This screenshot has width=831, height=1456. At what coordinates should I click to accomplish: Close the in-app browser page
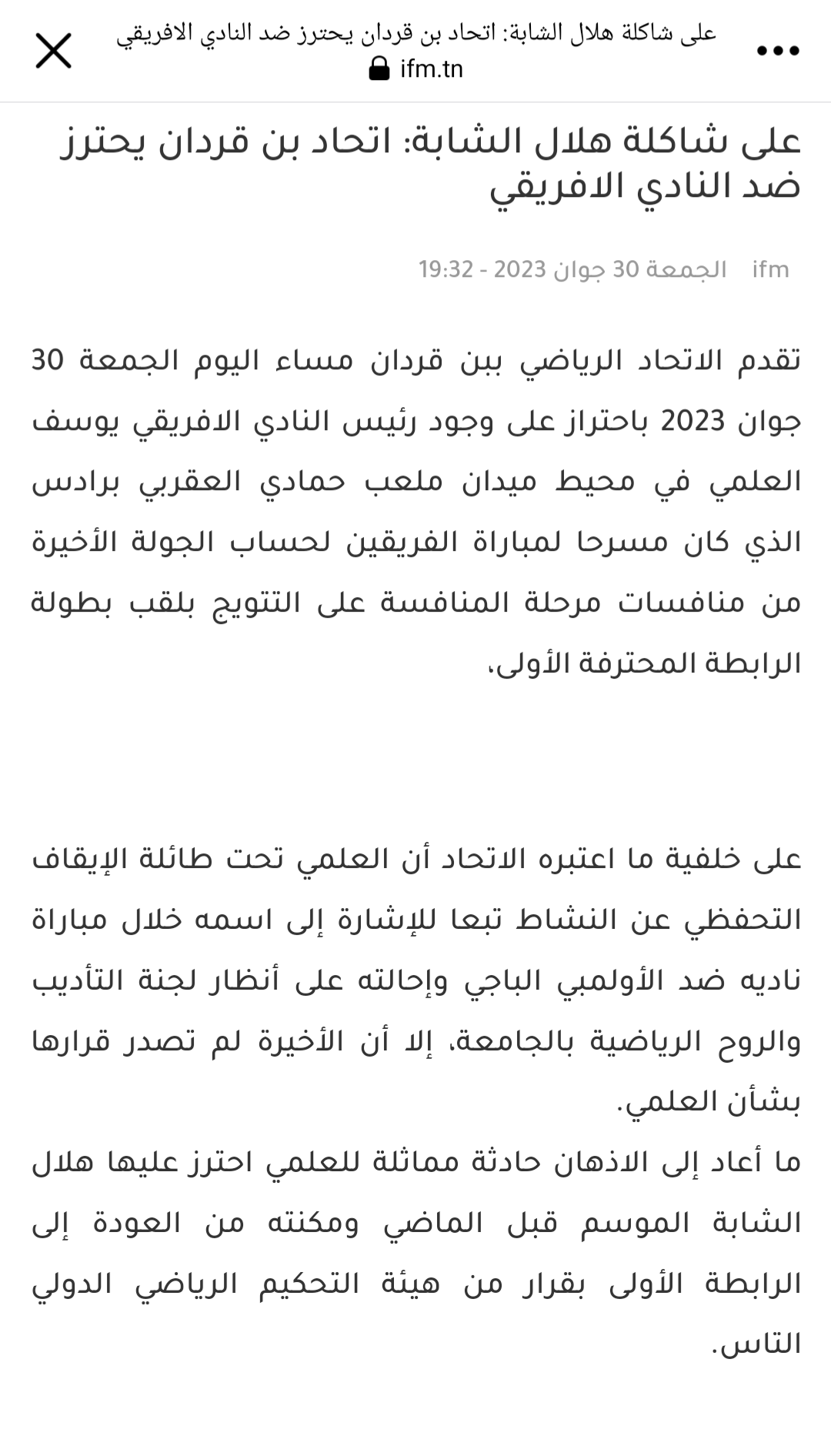pyautogui.click(x=54, y=52)
